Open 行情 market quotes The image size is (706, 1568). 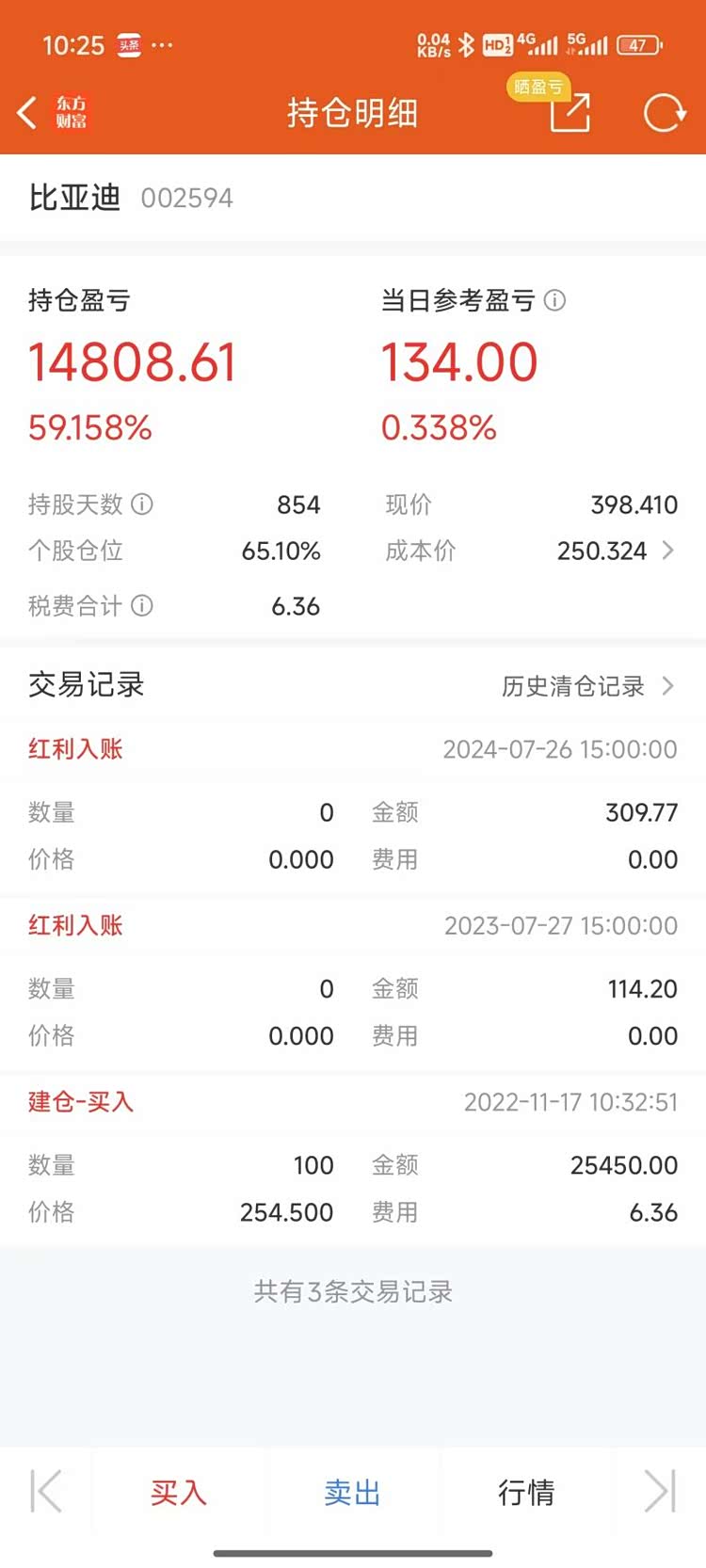point(526,1492)
